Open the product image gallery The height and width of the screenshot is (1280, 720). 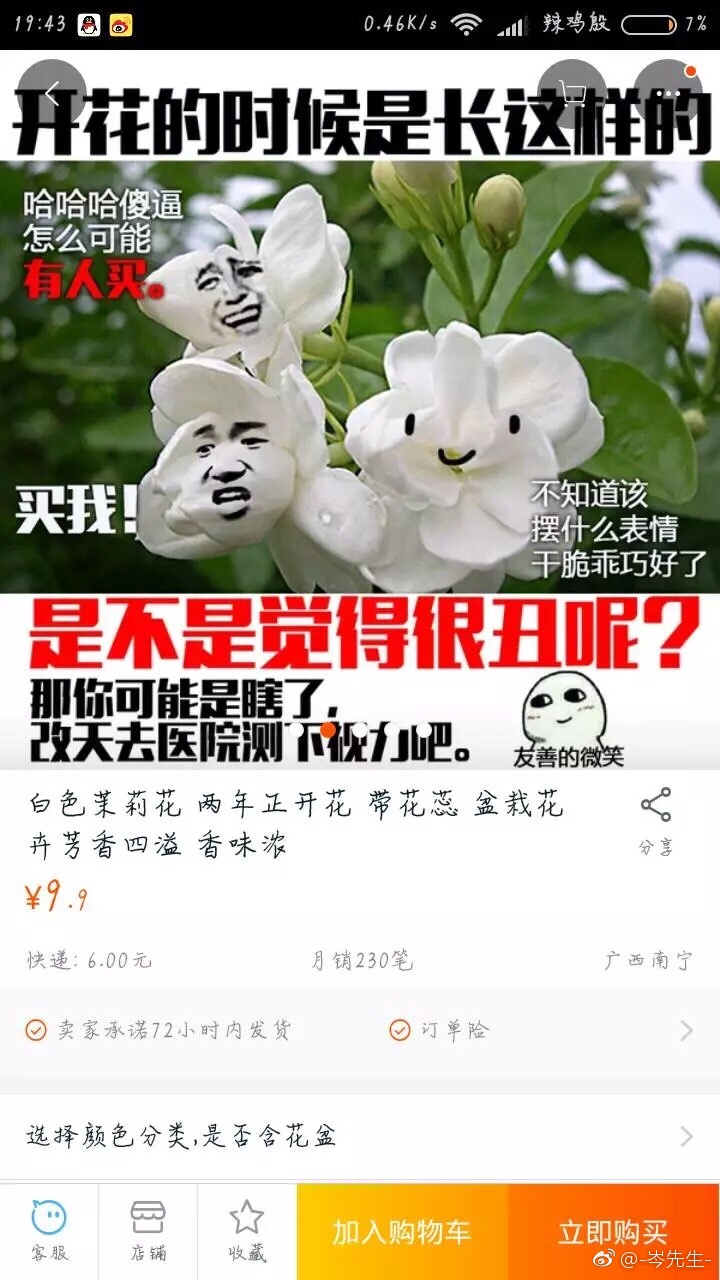360,420
